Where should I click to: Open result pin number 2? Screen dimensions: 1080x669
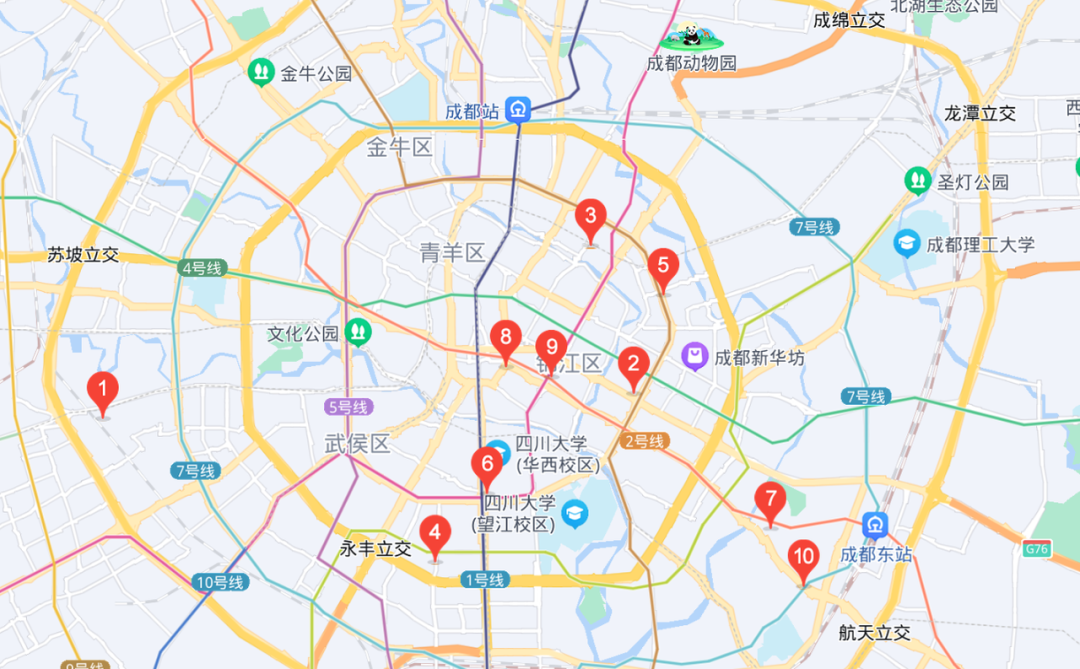(x=632, y=365)
